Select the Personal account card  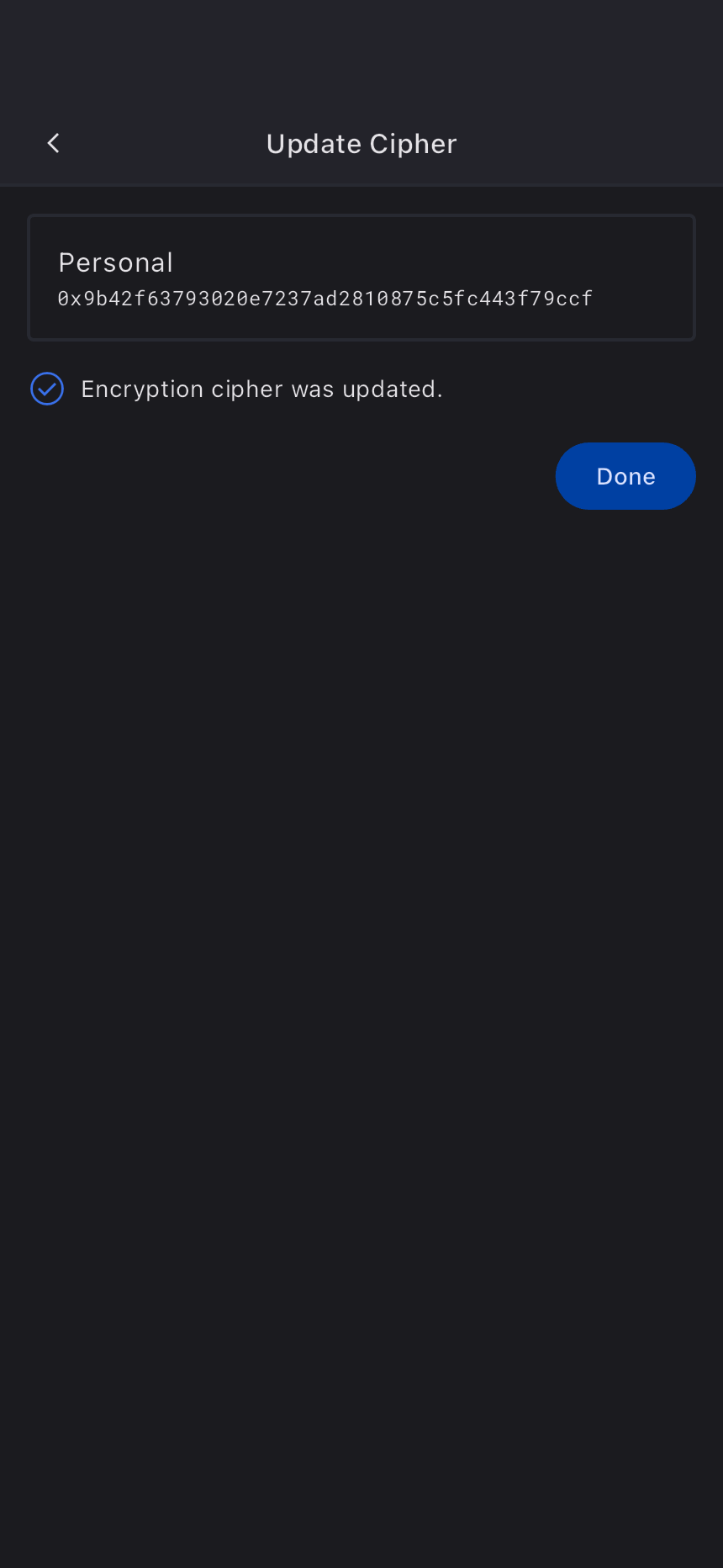coord(361,278)
